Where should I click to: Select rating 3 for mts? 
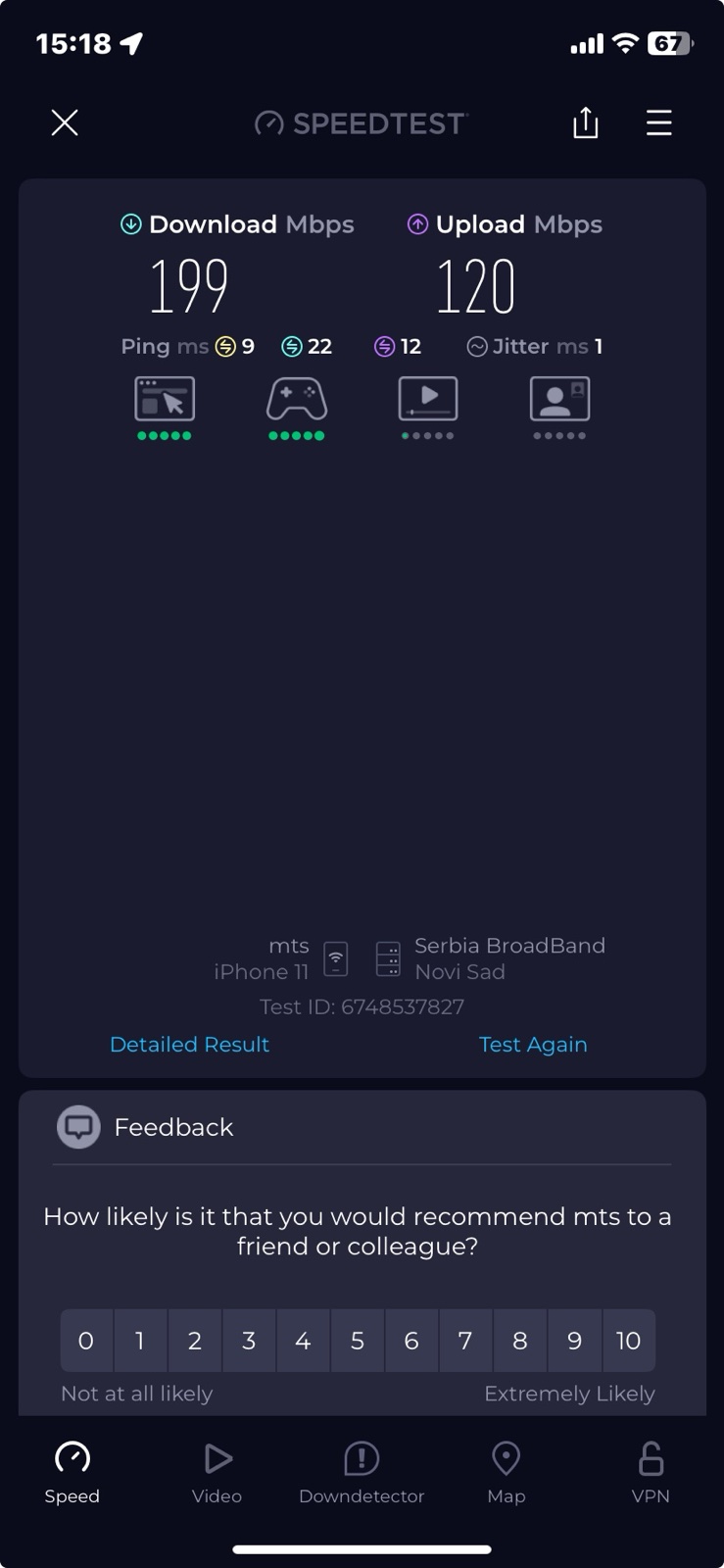[249, 1341]
